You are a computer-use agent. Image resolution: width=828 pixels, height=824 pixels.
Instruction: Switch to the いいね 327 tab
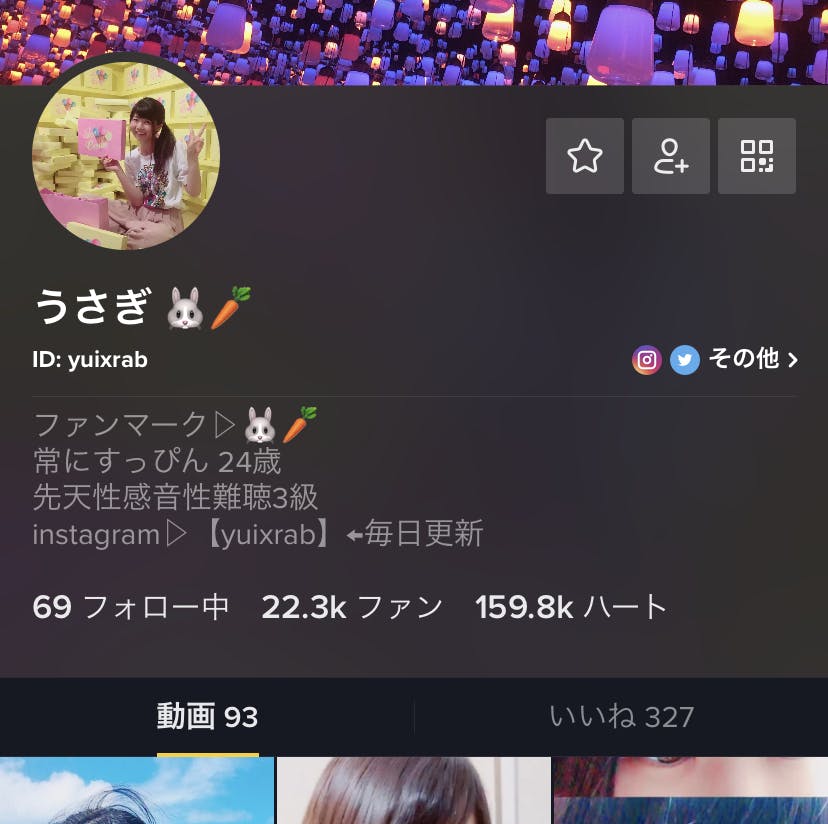tap(621, 716)
